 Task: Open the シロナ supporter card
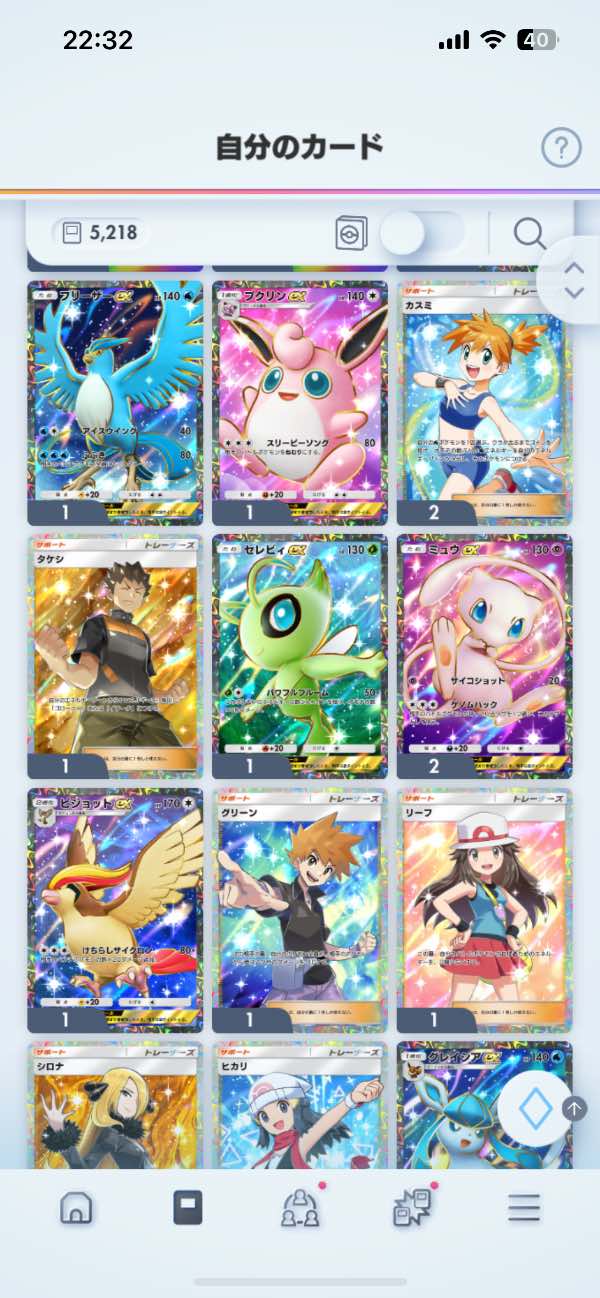[x=115, y=1105]
